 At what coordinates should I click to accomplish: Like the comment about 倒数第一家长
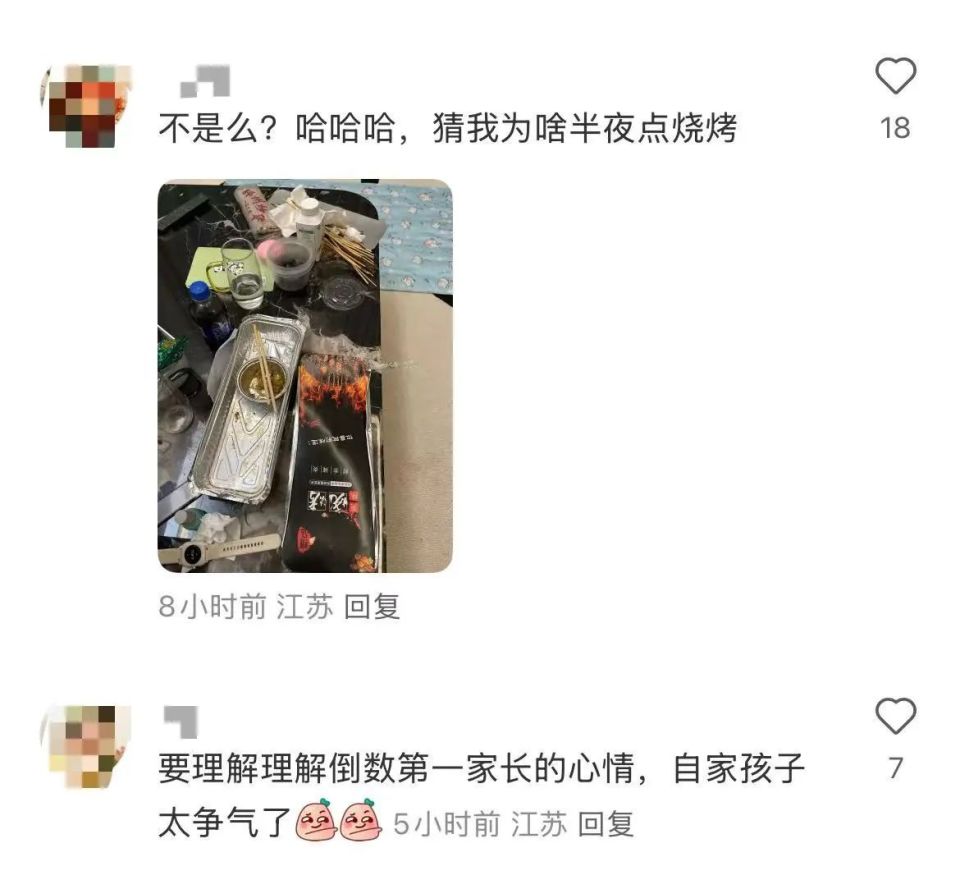pos(895,717)
